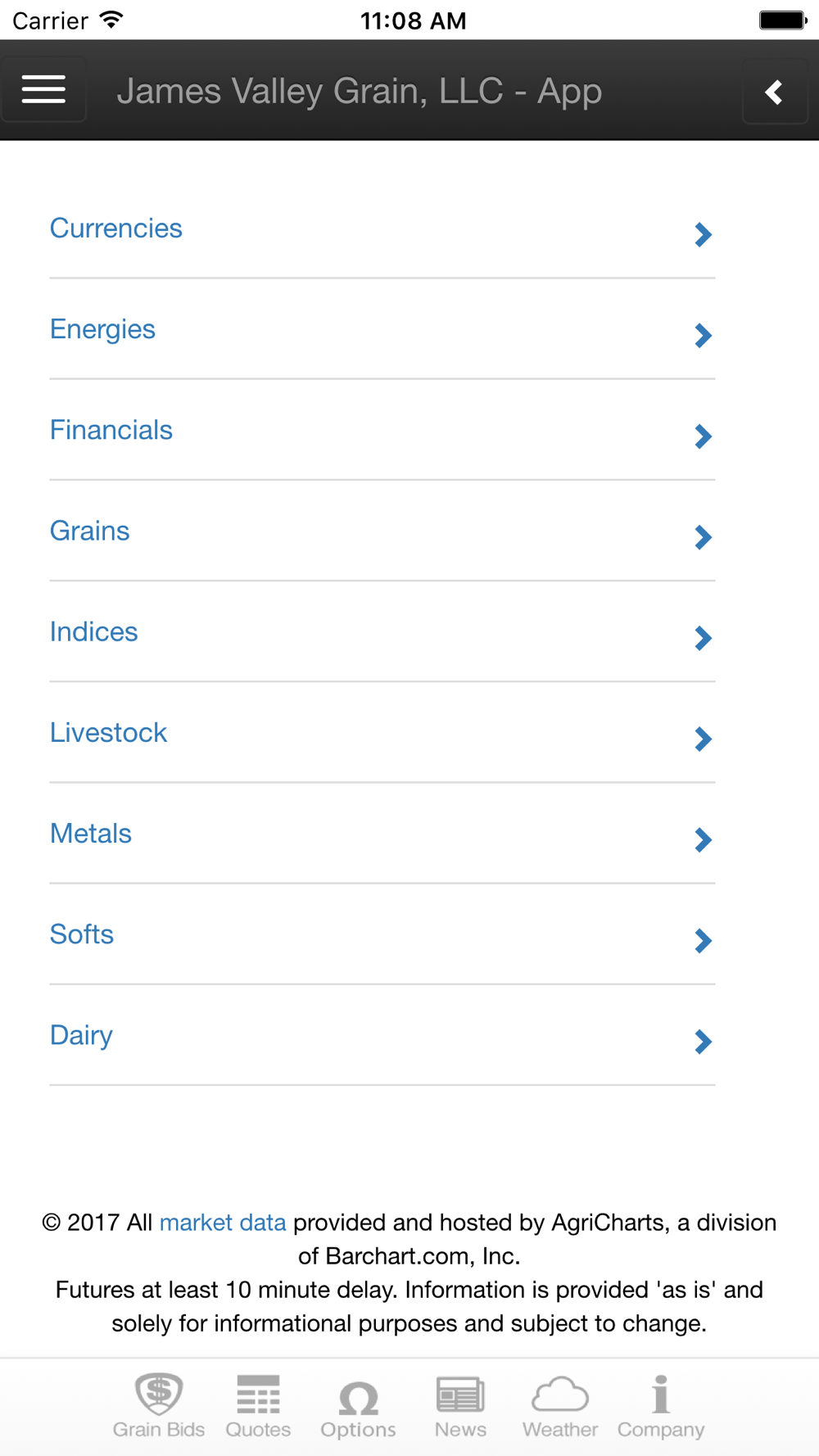Image resolution: width=819 pixels, height=1456 pixels.
Task: Open Metals category
Action: 382,833
